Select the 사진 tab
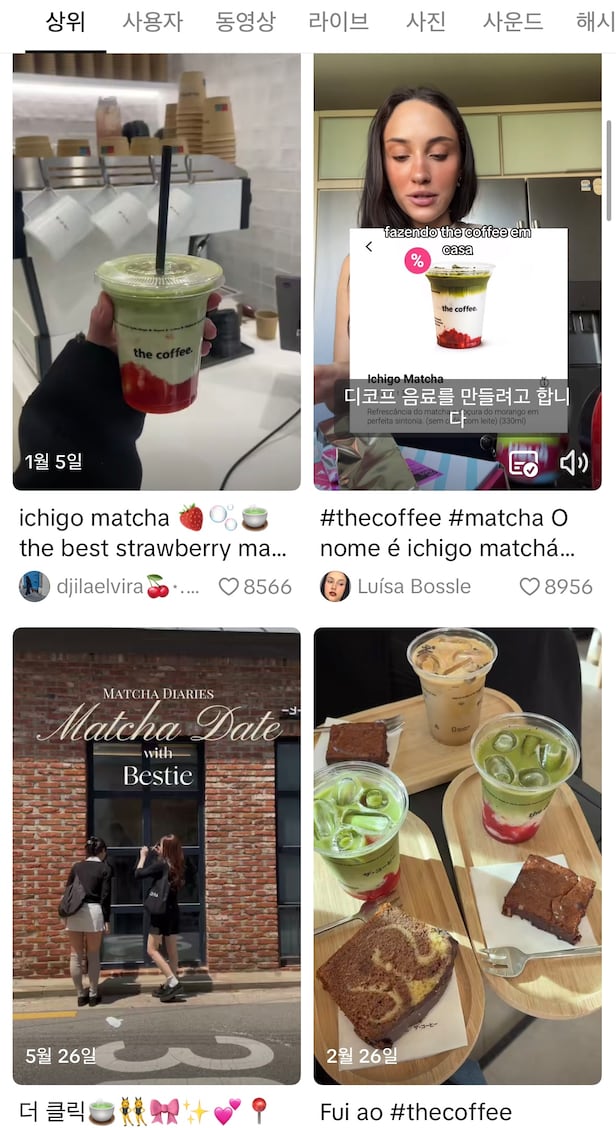 pos(426,21)
